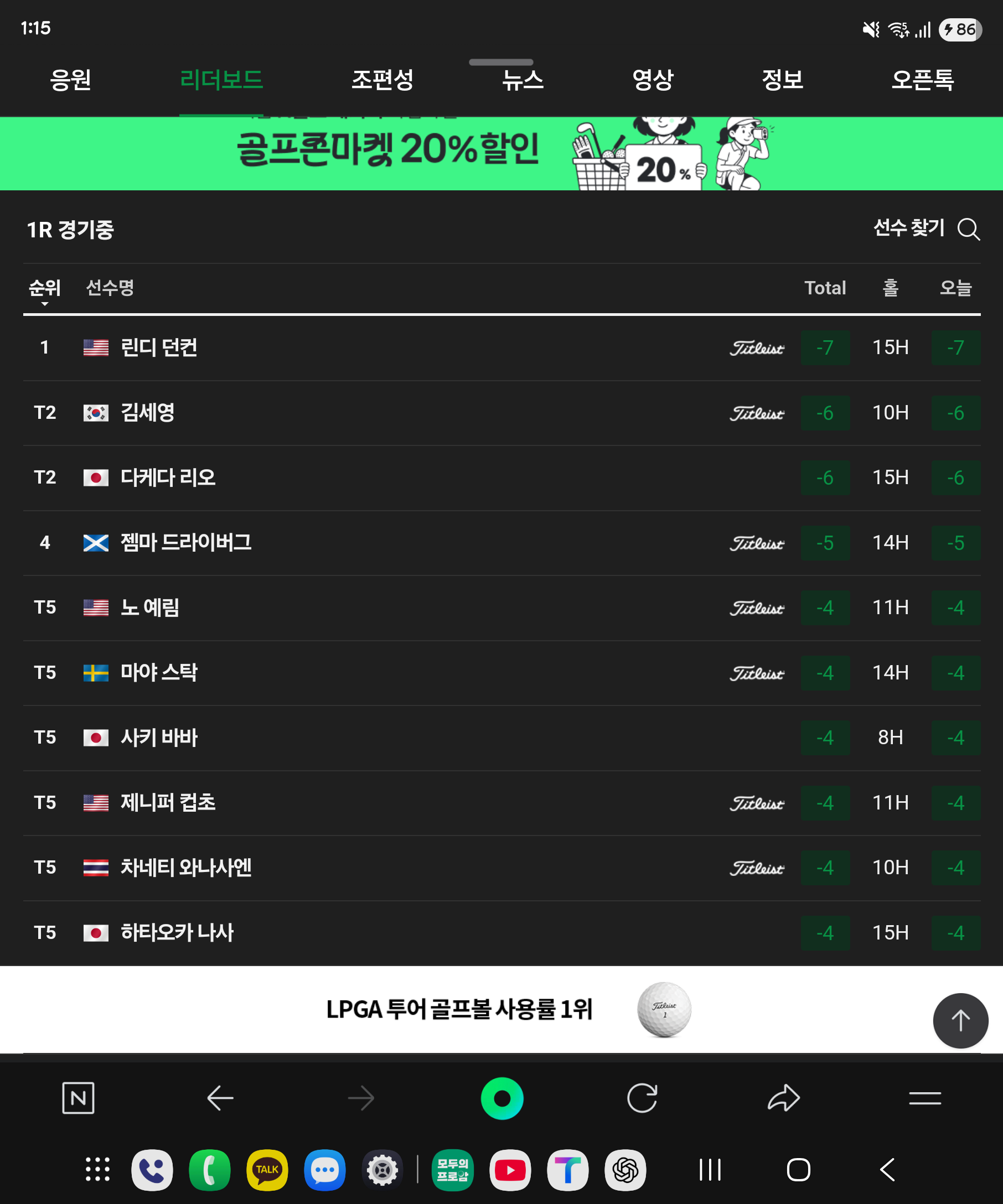Open 린디 던컨's player row
Image resolution: width=1003 pixels, height=1204 pixels.
click(x=159, y=347)
